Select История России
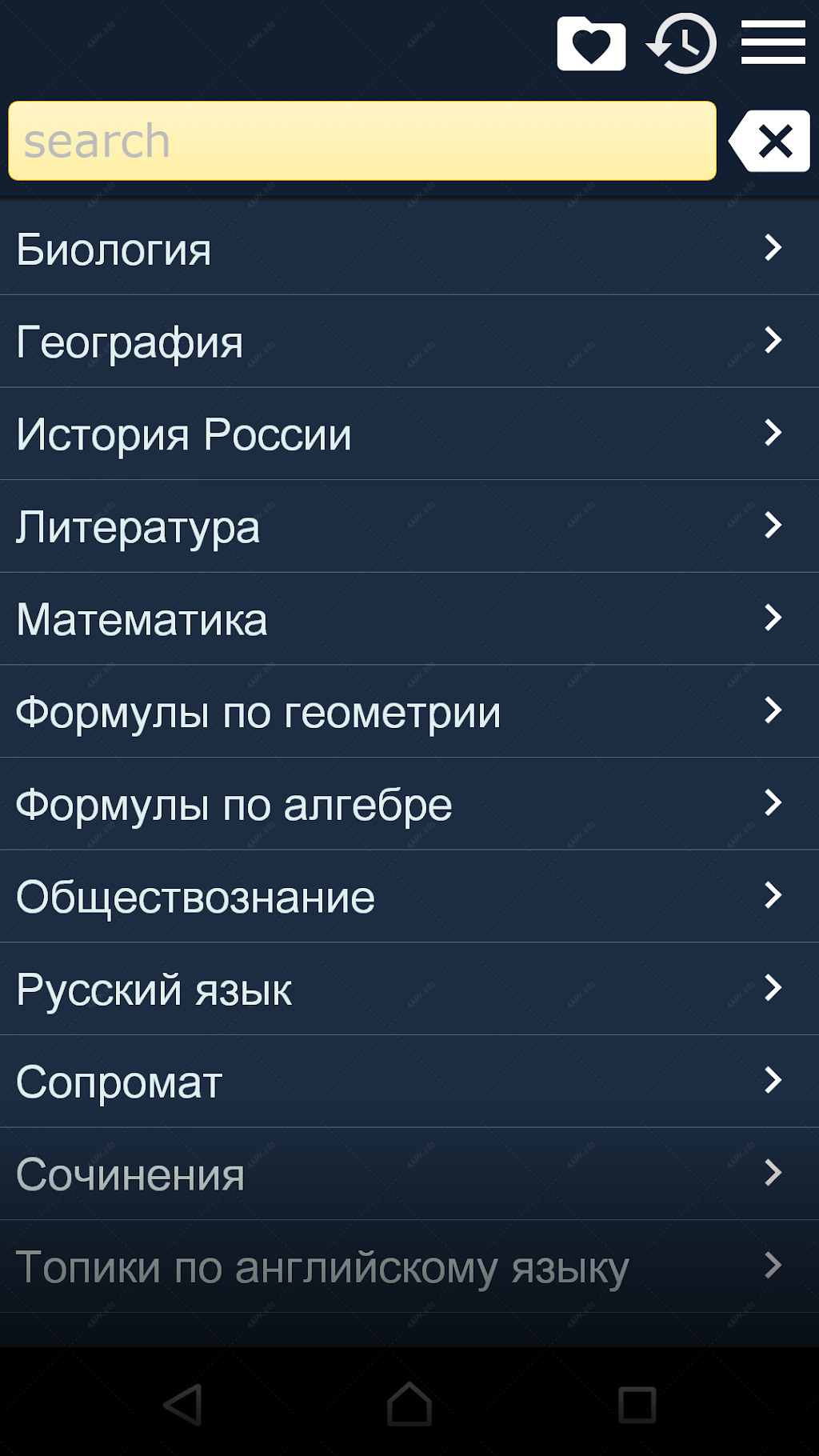This screenshot has height=1456, width=819. (409, 434)
